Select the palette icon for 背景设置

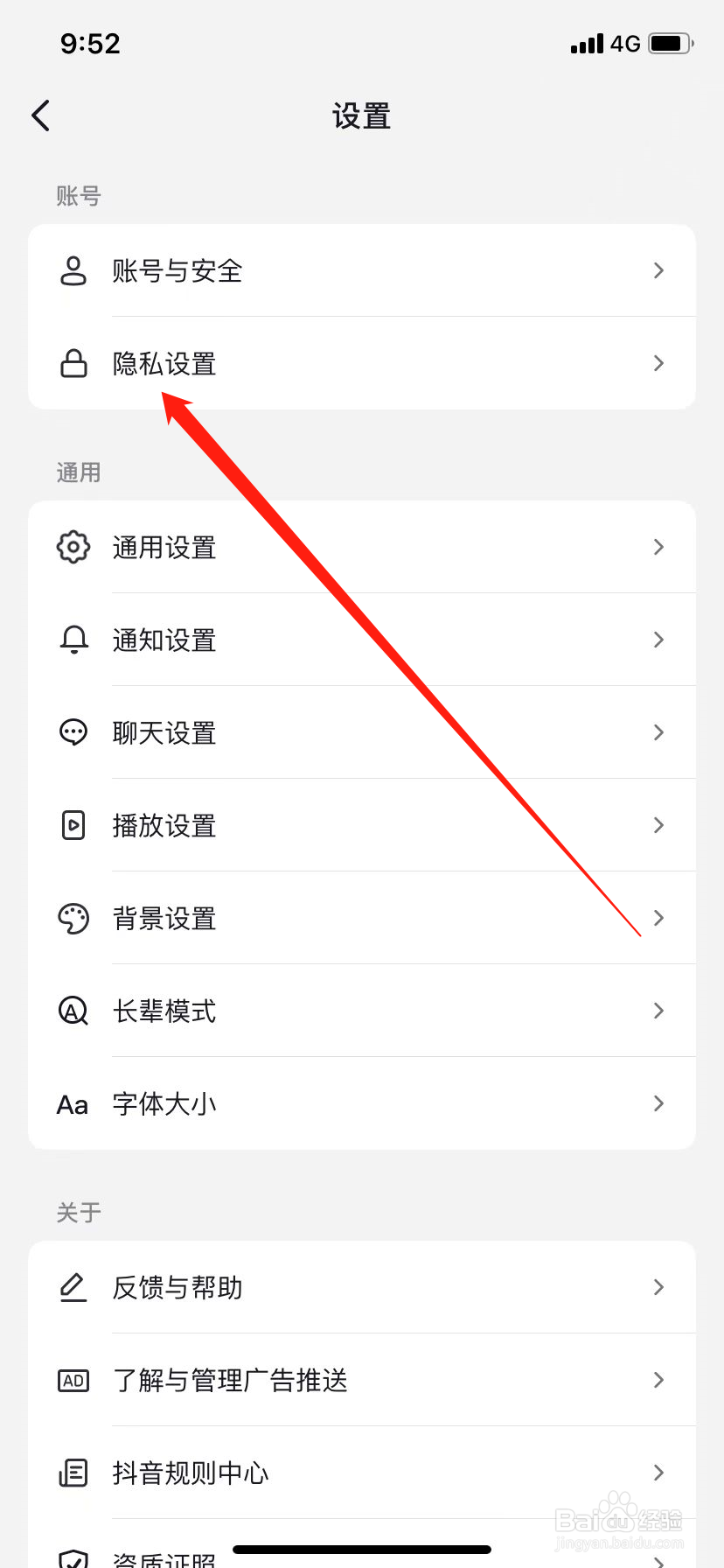point(73,918)
